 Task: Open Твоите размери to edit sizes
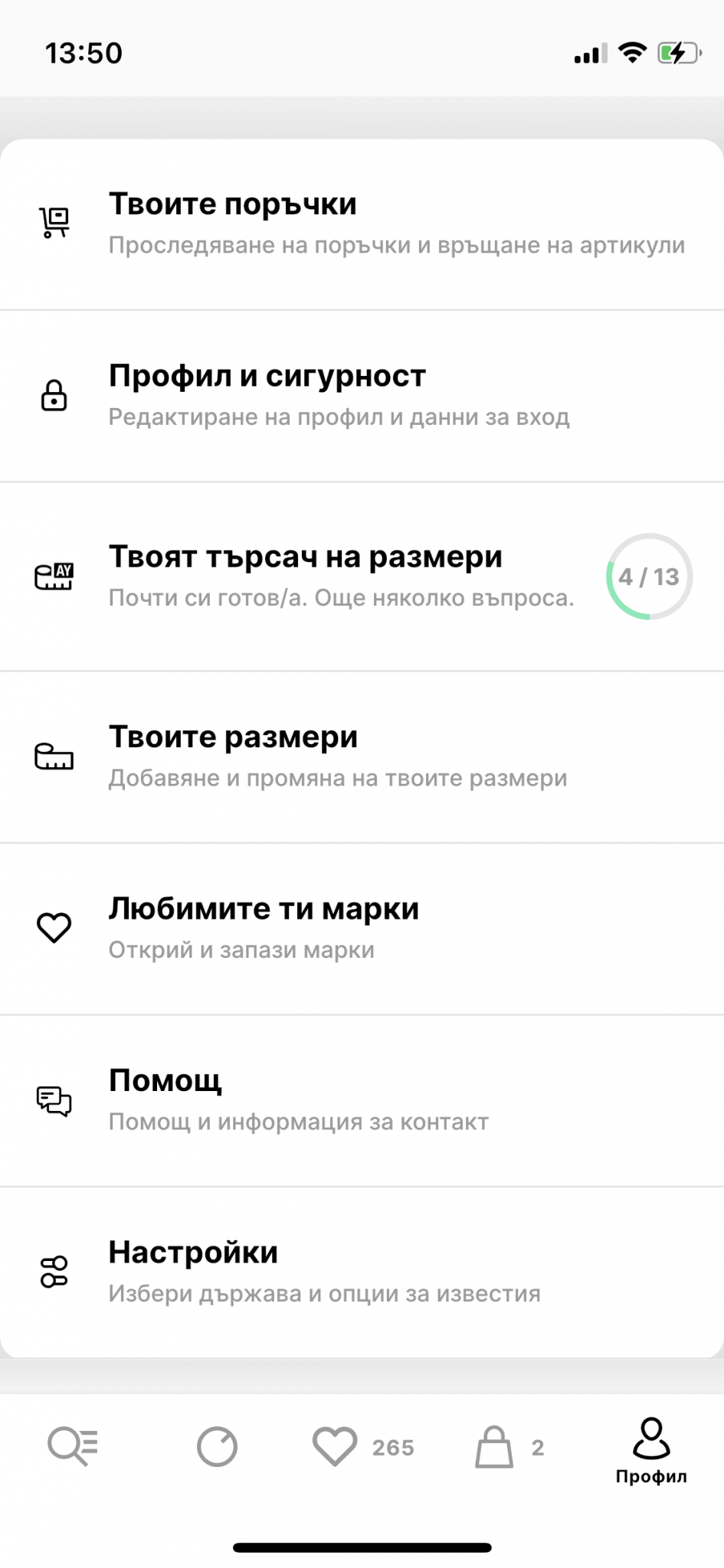tap(362, 756)
